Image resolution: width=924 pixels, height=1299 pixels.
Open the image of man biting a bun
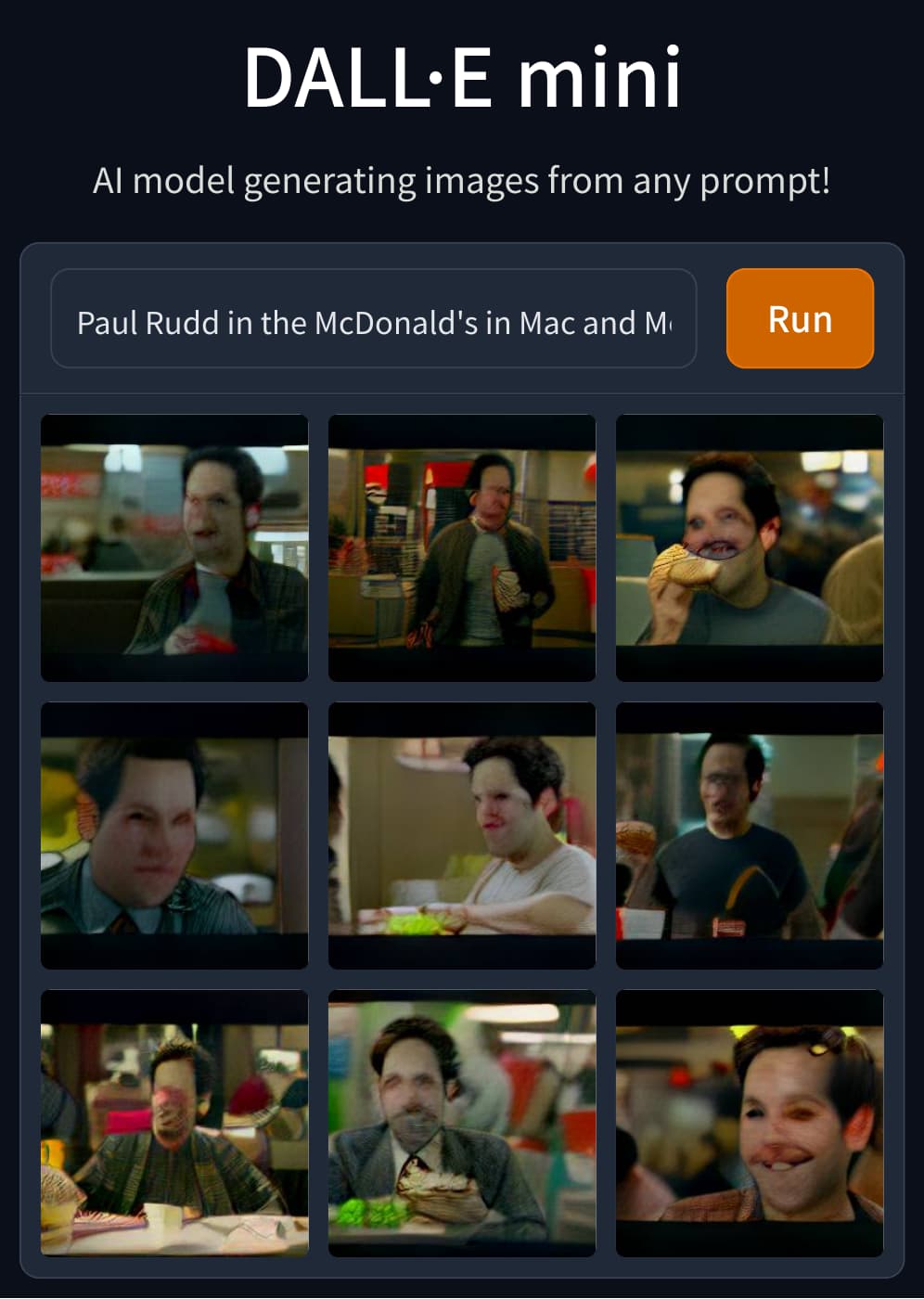click(x=749, y=547)
